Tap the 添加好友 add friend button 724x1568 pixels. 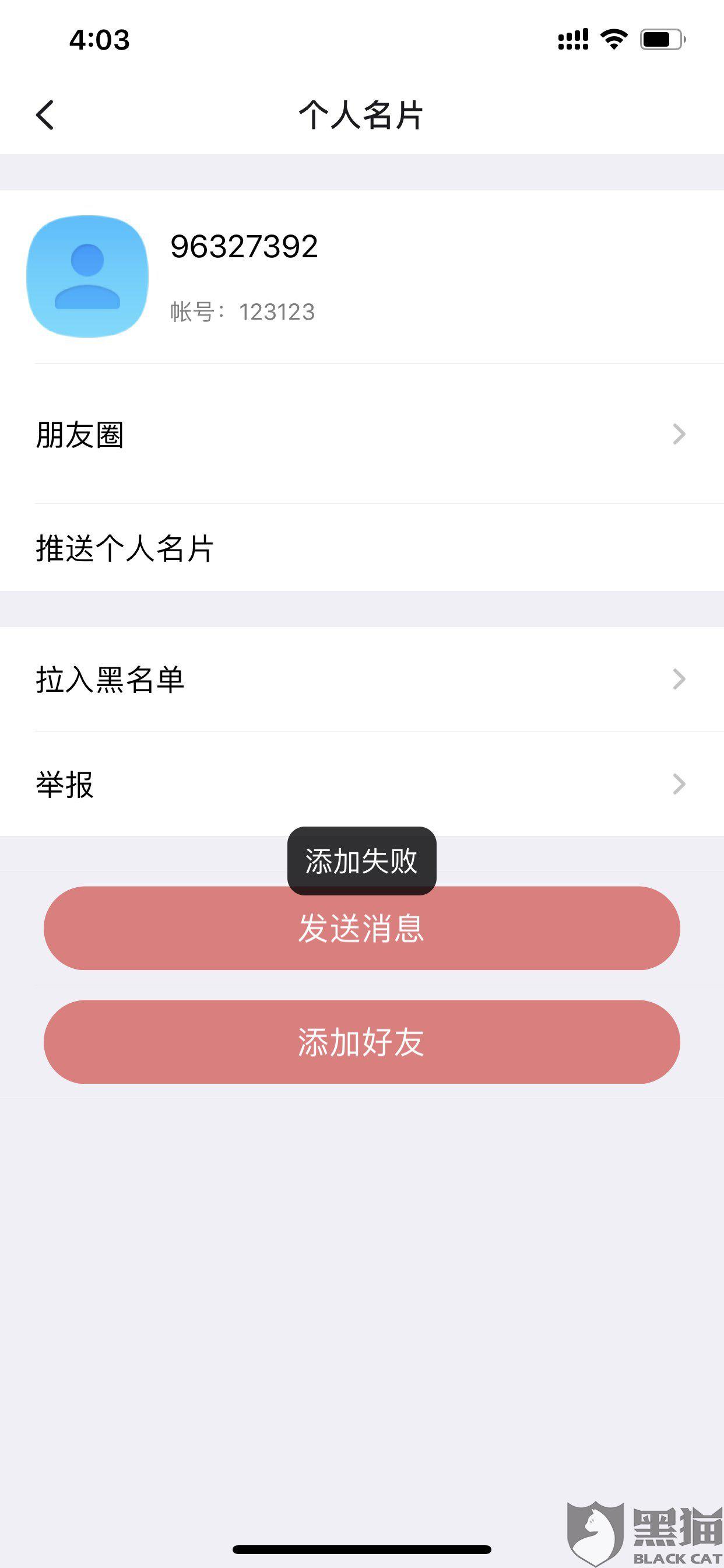tap(361, 1042)
